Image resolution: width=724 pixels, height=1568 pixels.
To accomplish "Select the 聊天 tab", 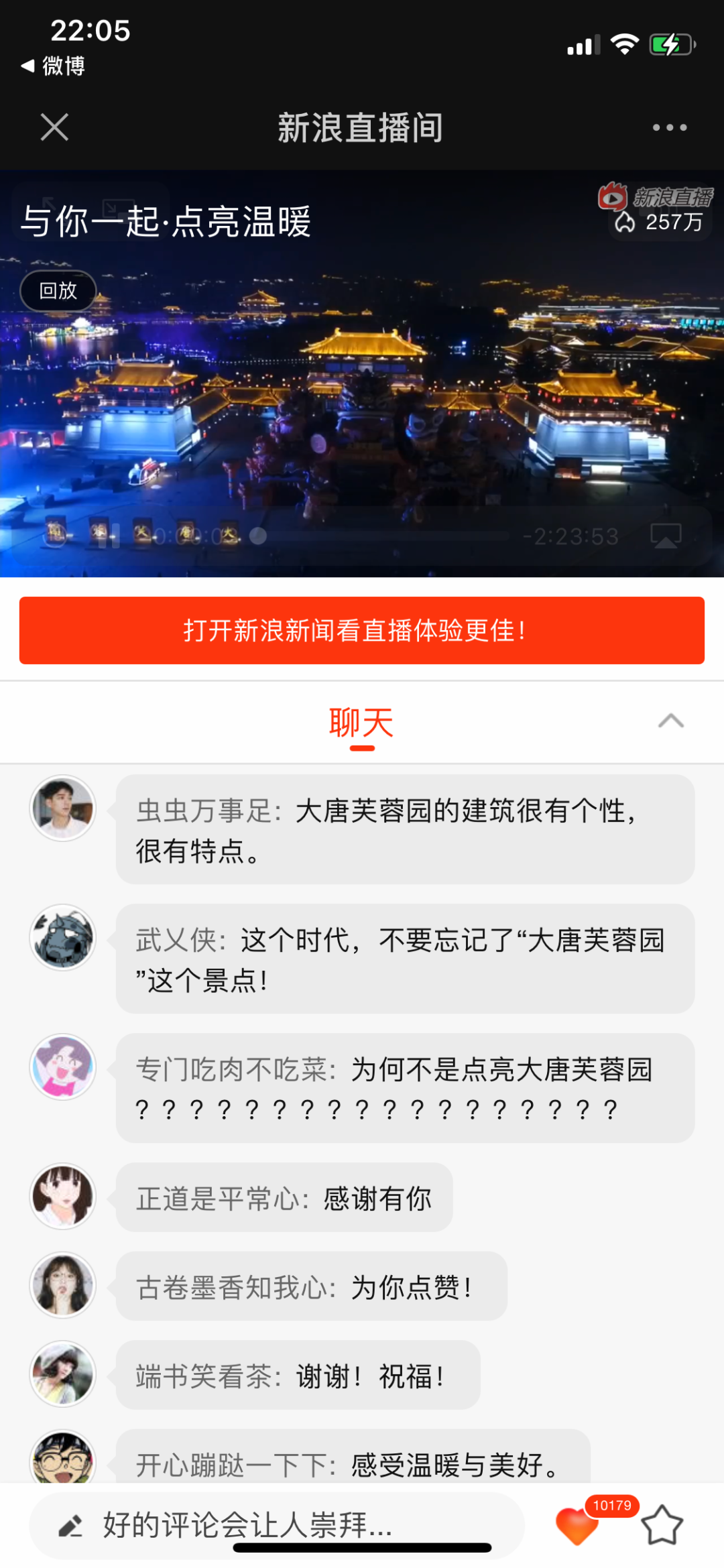I will (361, 724).
